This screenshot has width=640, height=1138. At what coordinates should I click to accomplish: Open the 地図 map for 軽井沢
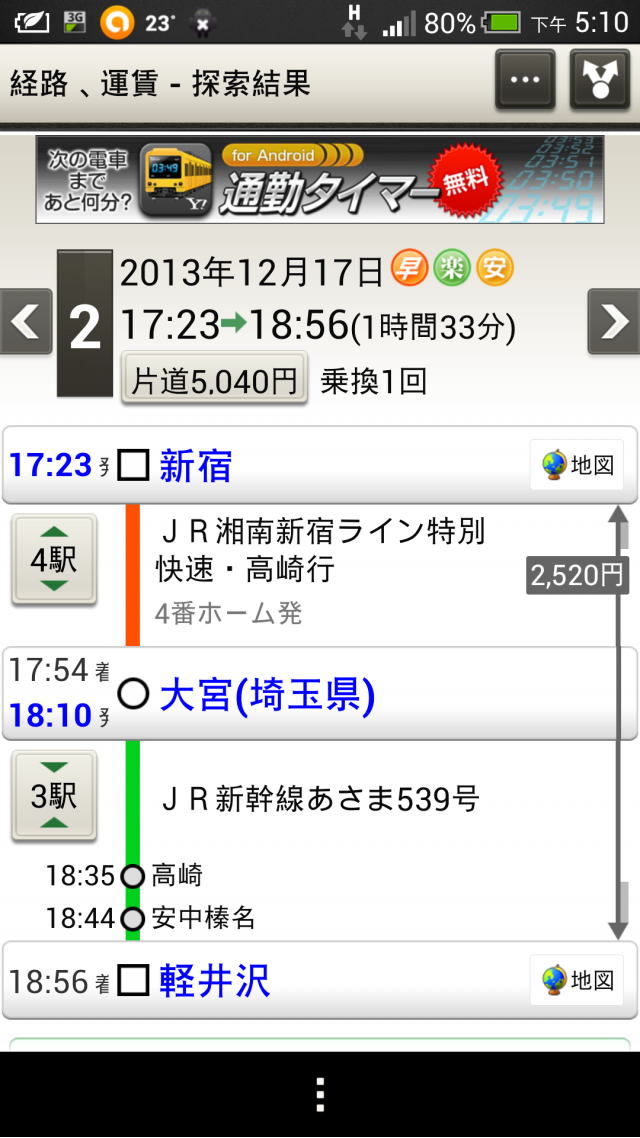577,980
